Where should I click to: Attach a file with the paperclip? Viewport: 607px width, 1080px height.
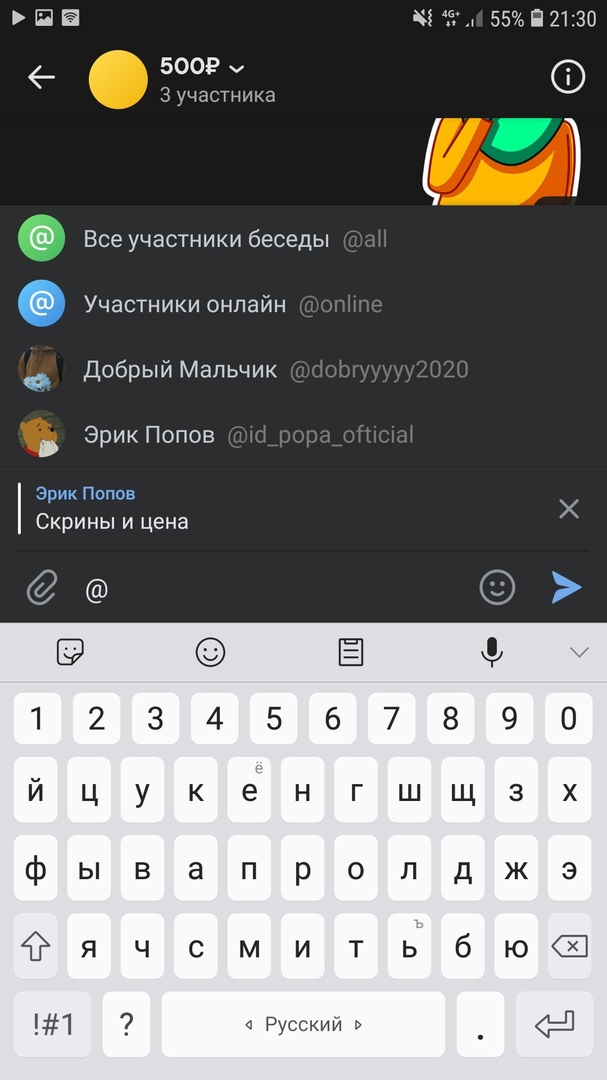click(x=41, y=588)
